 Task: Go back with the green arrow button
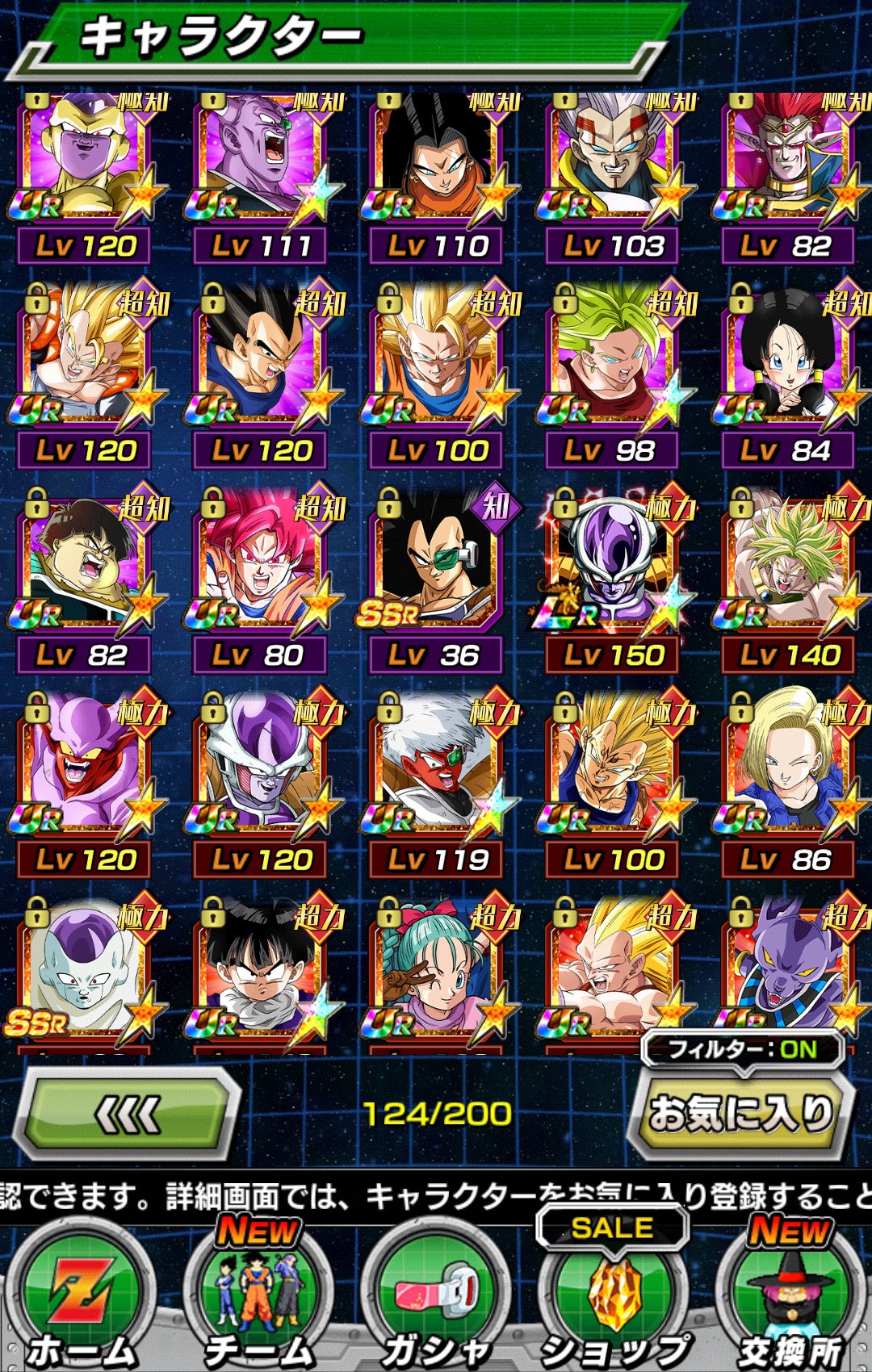[x=129, y=1114]
